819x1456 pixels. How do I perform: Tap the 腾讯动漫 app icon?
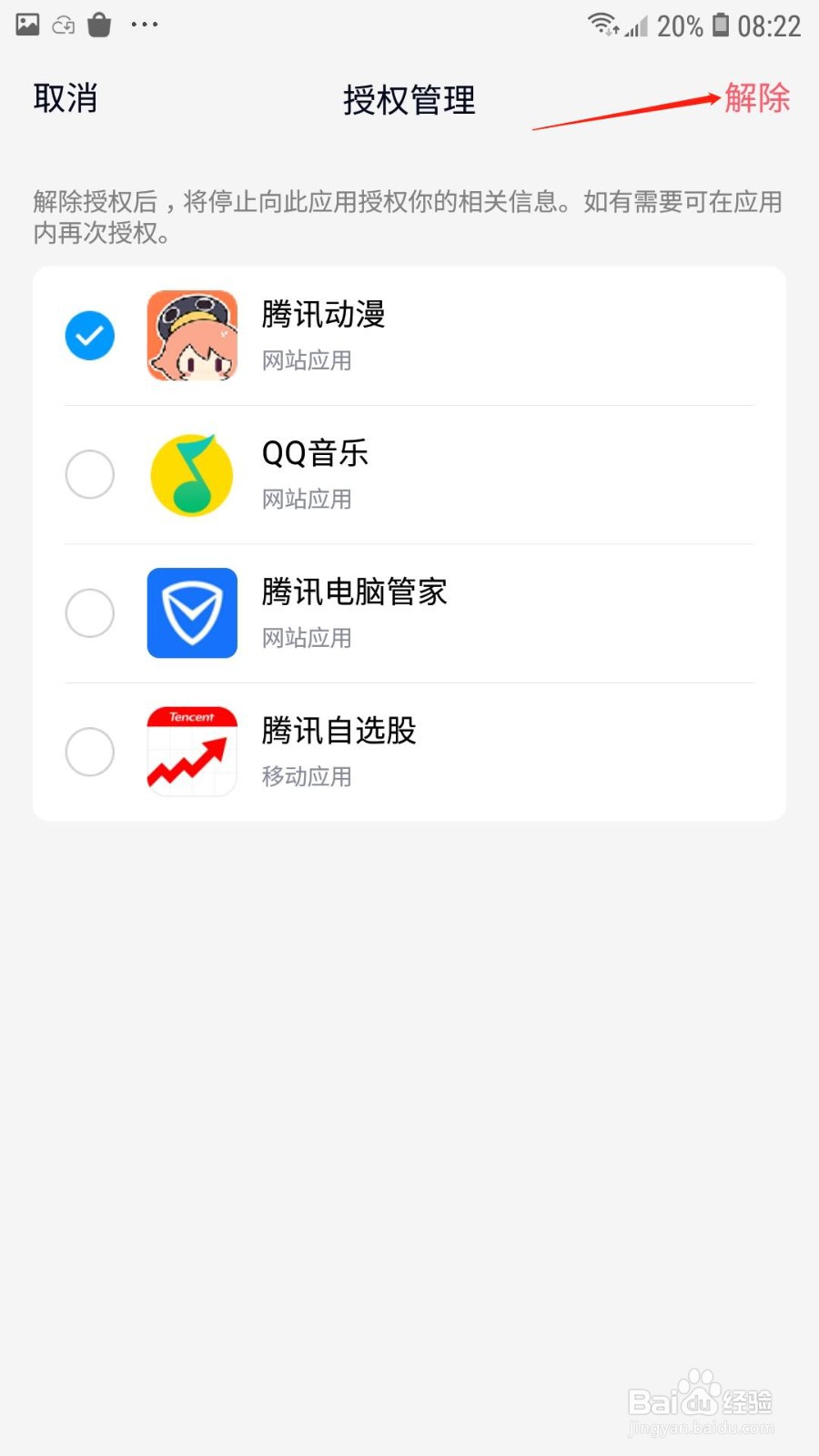click(x=191, y=335)
